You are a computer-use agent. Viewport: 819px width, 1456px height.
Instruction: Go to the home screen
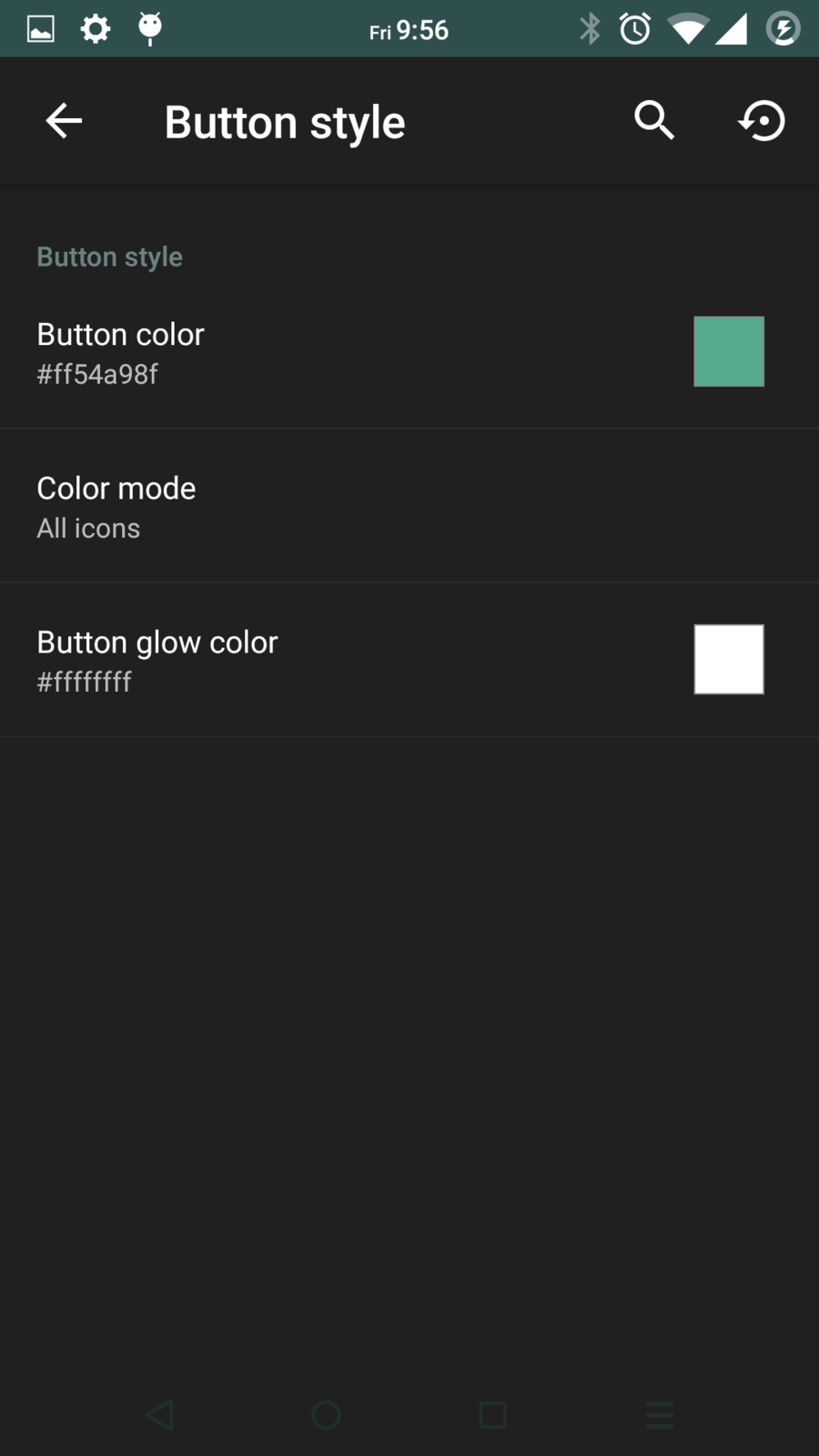point(326,1415)
